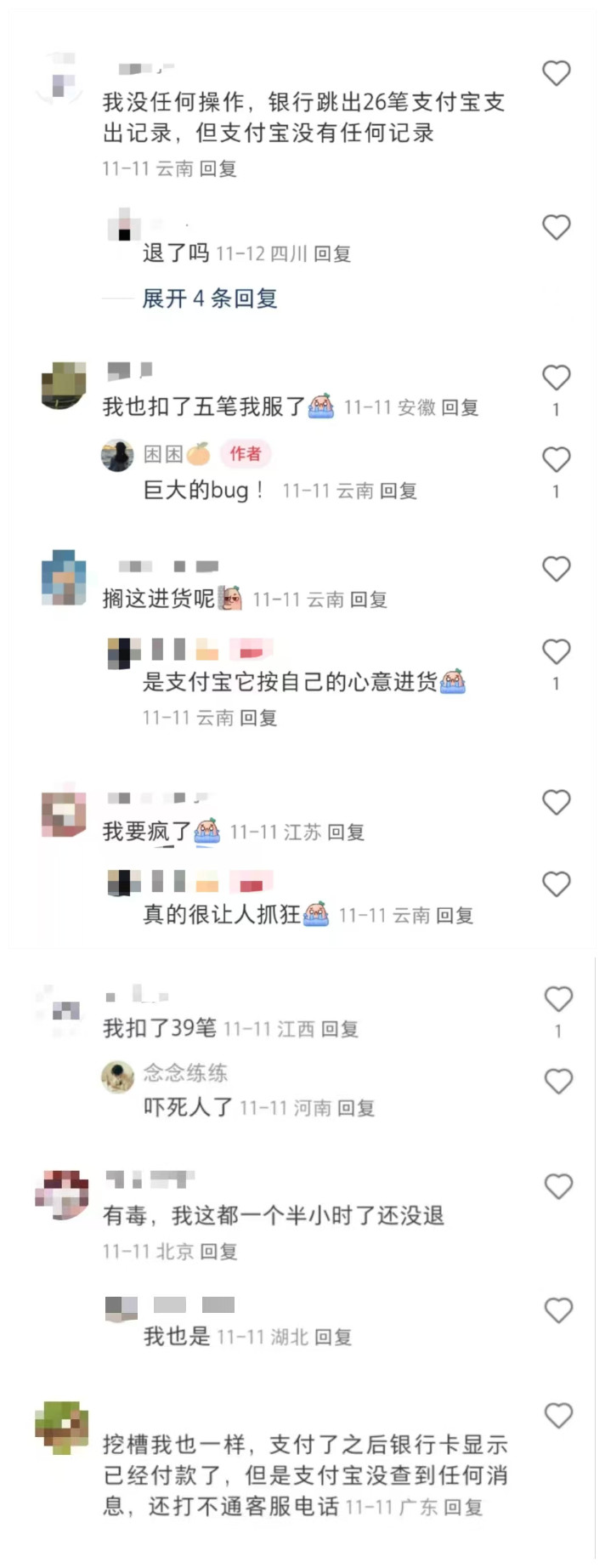Like the reply 是支付宝它按自己的心意进货
This screenshot has height=1568, width=605.
pyautogui.click(x=557, y=652)
